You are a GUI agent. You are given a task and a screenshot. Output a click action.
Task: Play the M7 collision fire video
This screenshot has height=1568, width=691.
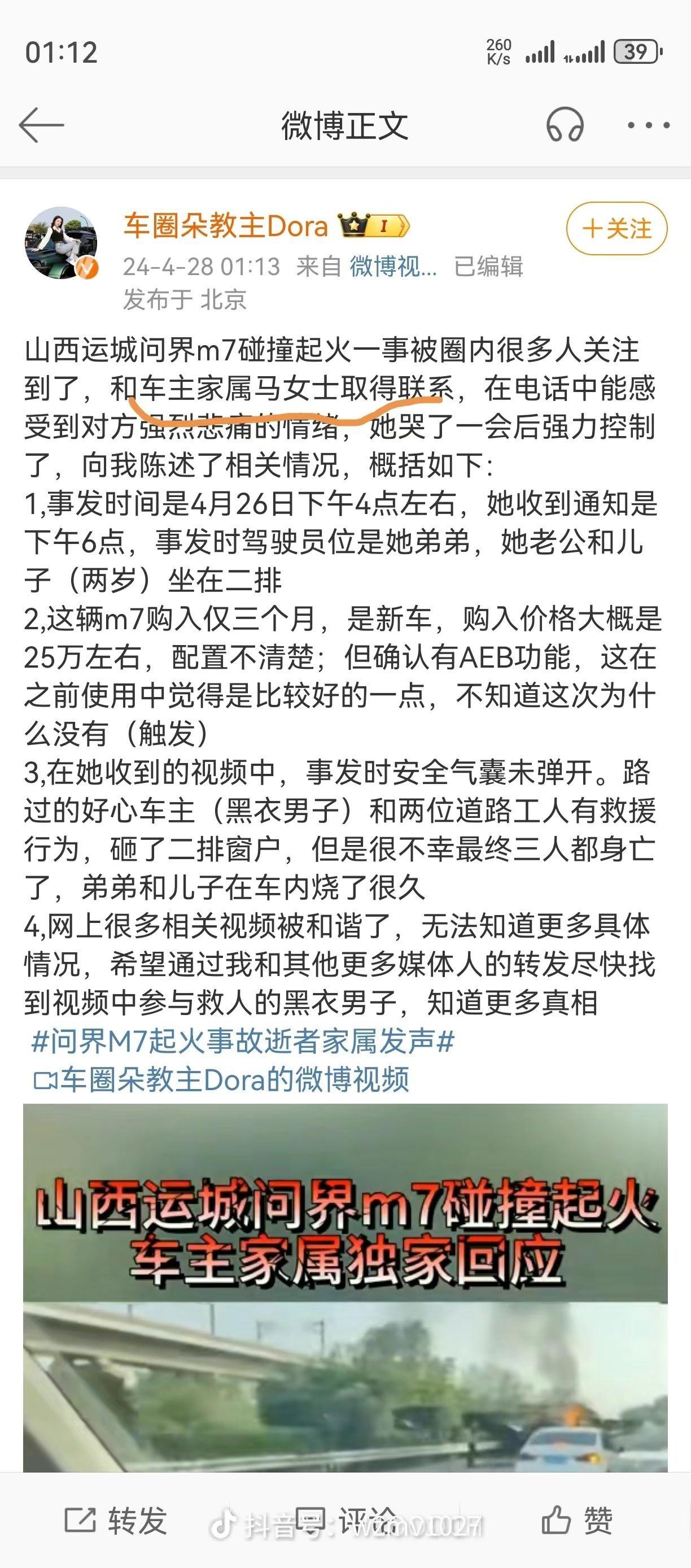click(345, 1287)
